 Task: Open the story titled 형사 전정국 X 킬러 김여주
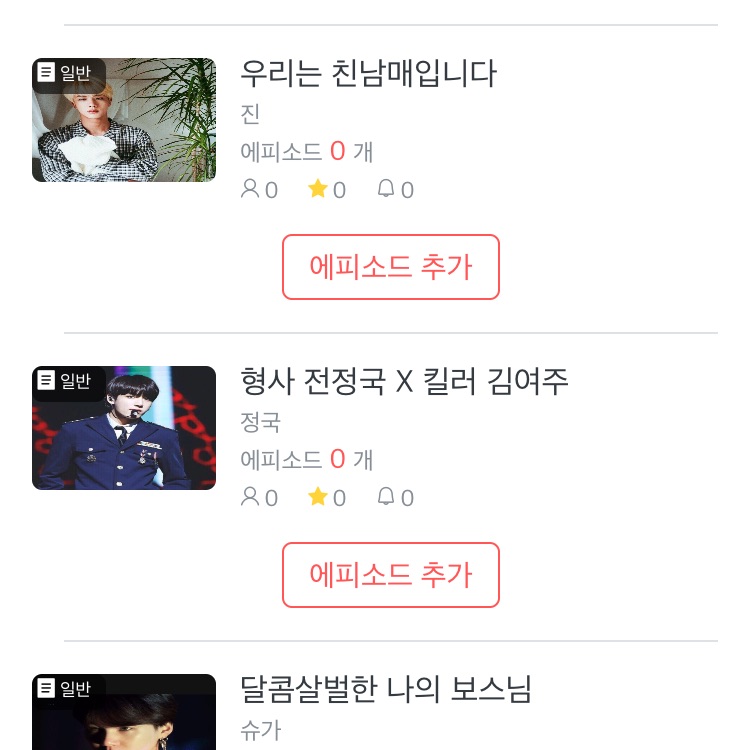(404, 381)
